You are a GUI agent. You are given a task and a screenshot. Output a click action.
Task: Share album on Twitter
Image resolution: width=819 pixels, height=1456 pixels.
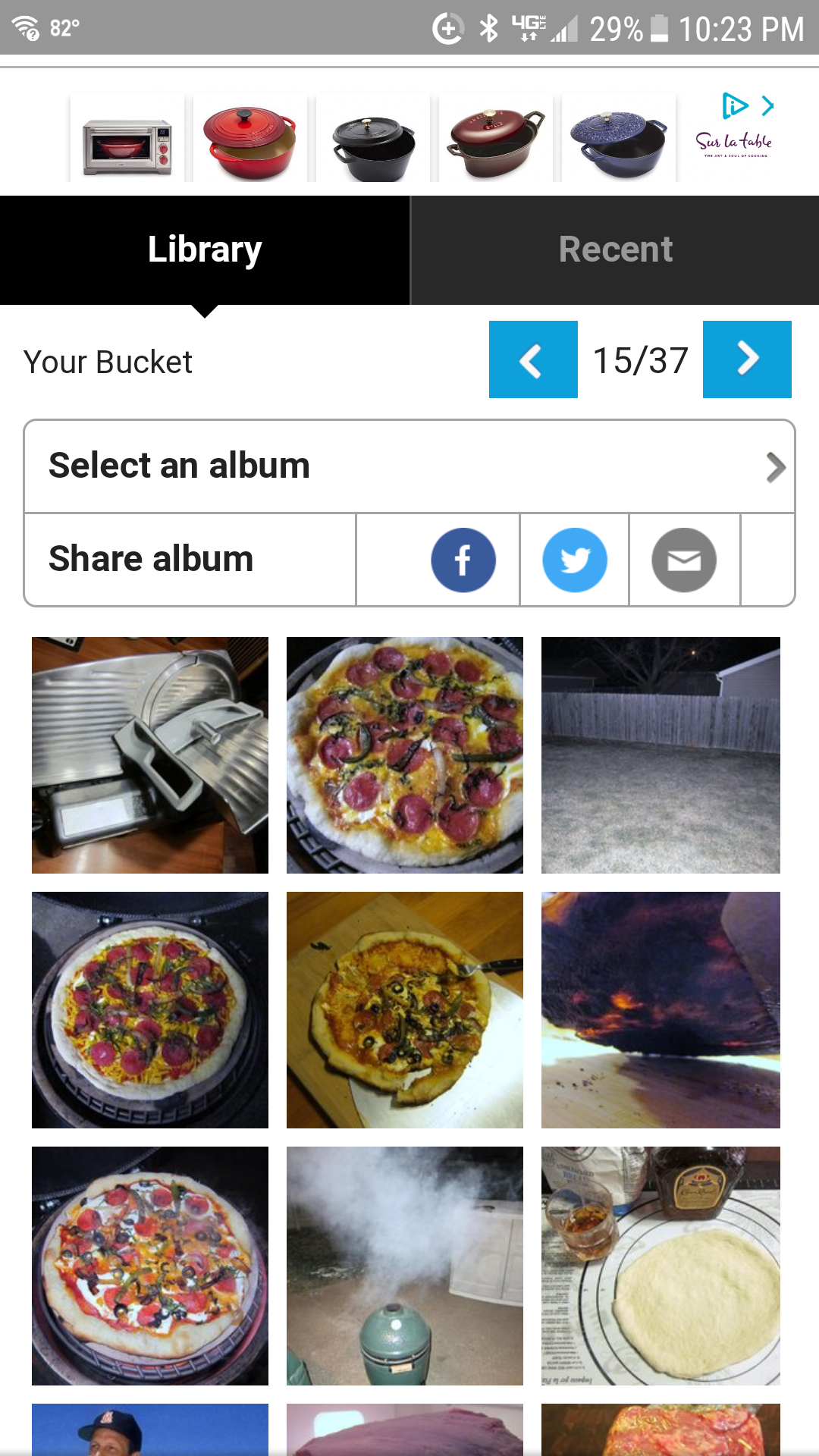(574, 560)
